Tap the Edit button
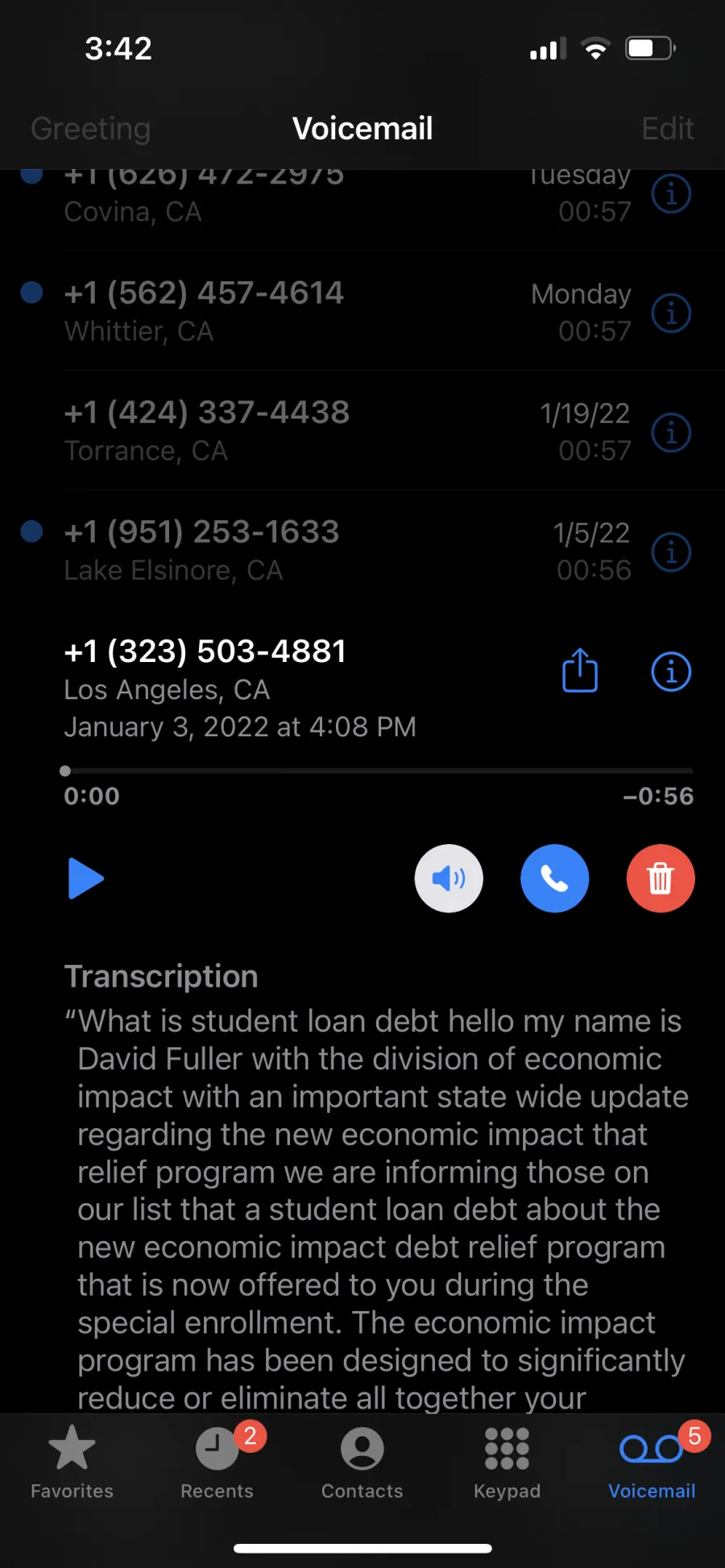725x1568 pixels. [668, 129]
